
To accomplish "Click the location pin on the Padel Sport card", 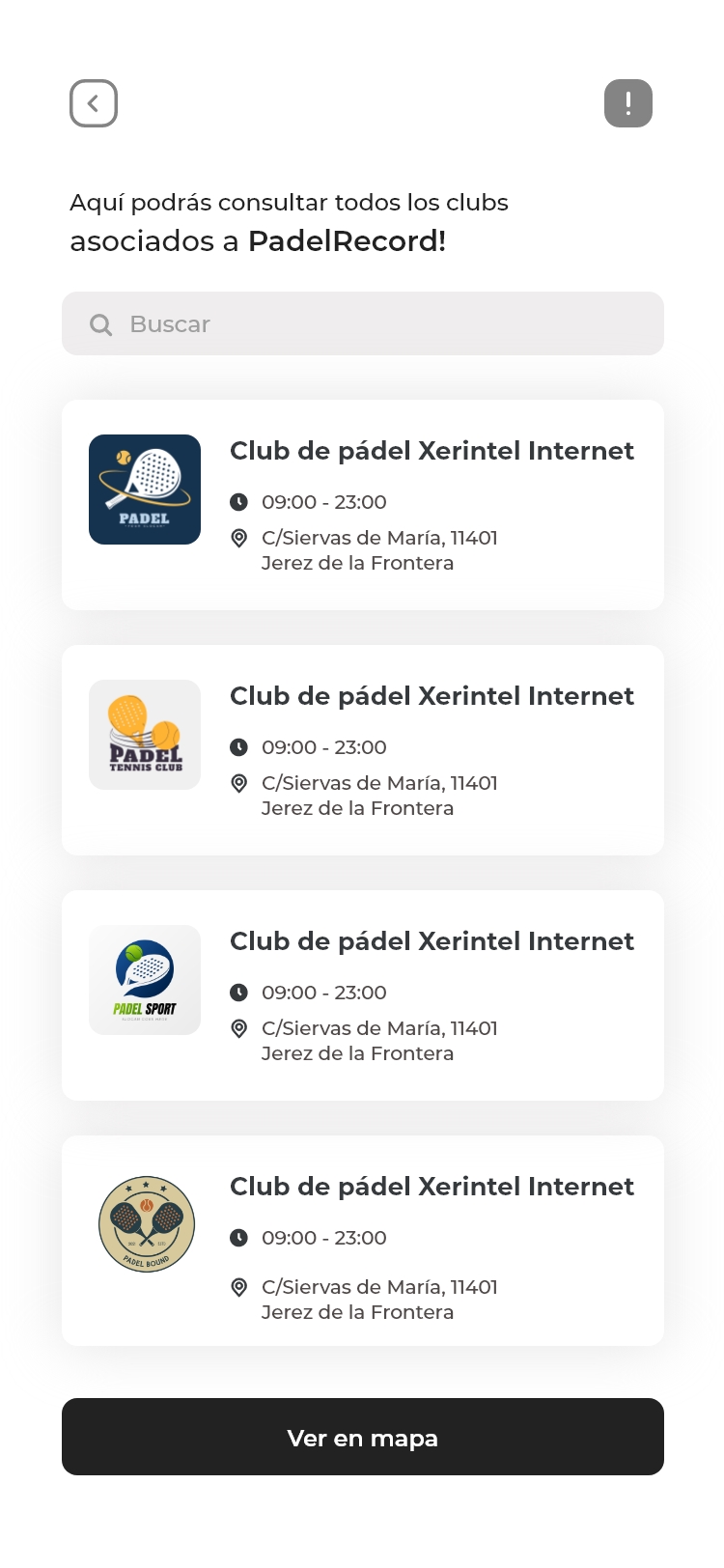I will [238, 1027].
